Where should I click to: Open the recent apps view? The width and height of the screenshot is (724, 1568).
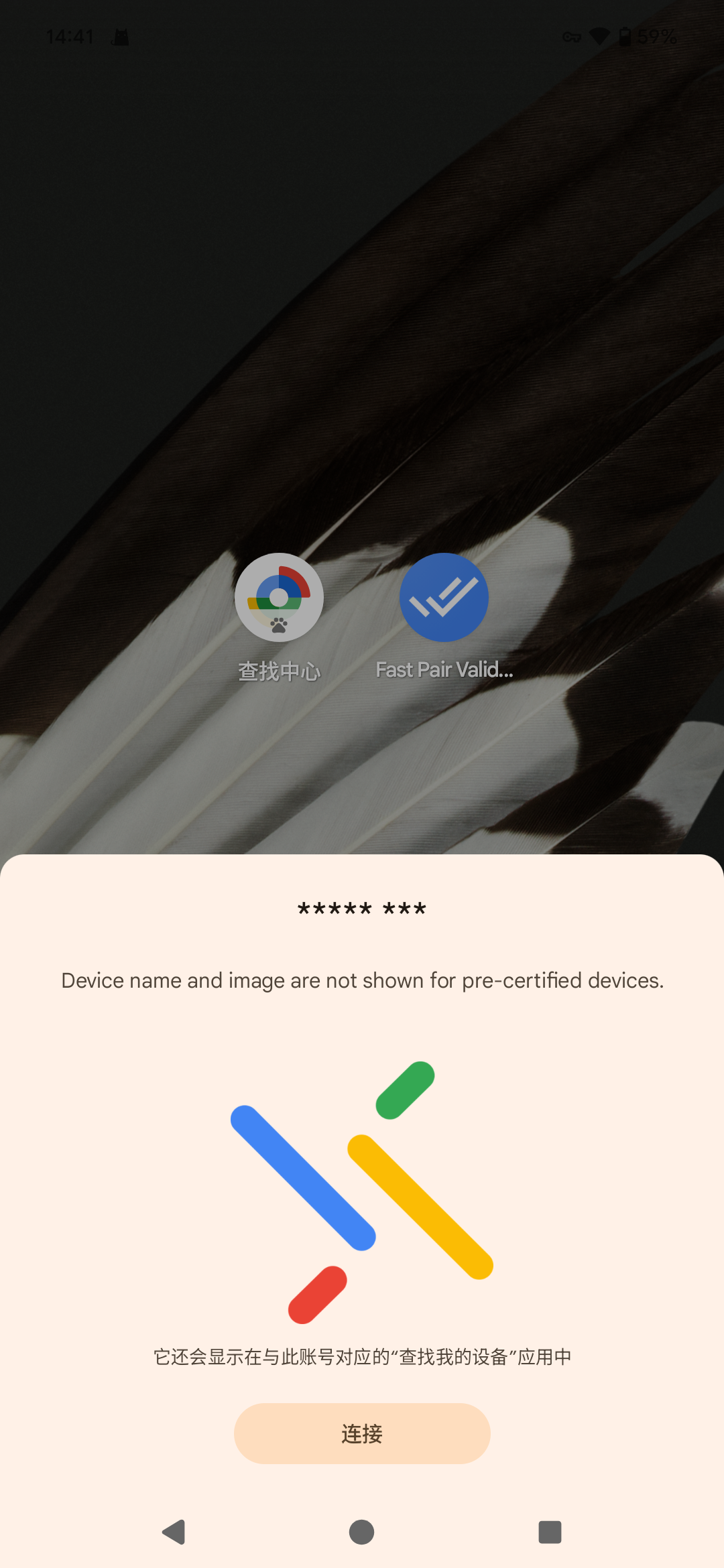[550, 1532]
